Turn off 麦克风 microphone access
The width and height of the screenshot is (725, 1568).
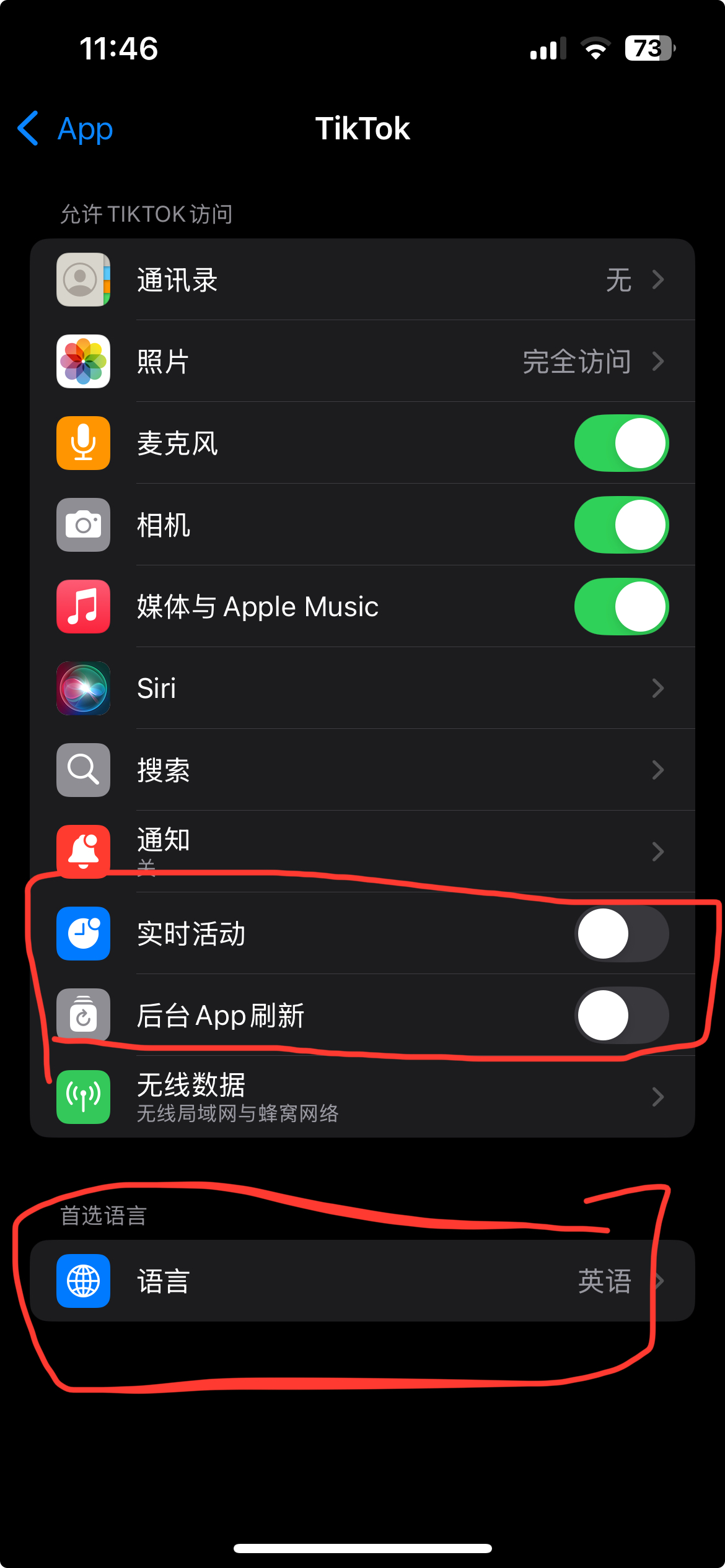click(x=621, y=443)
